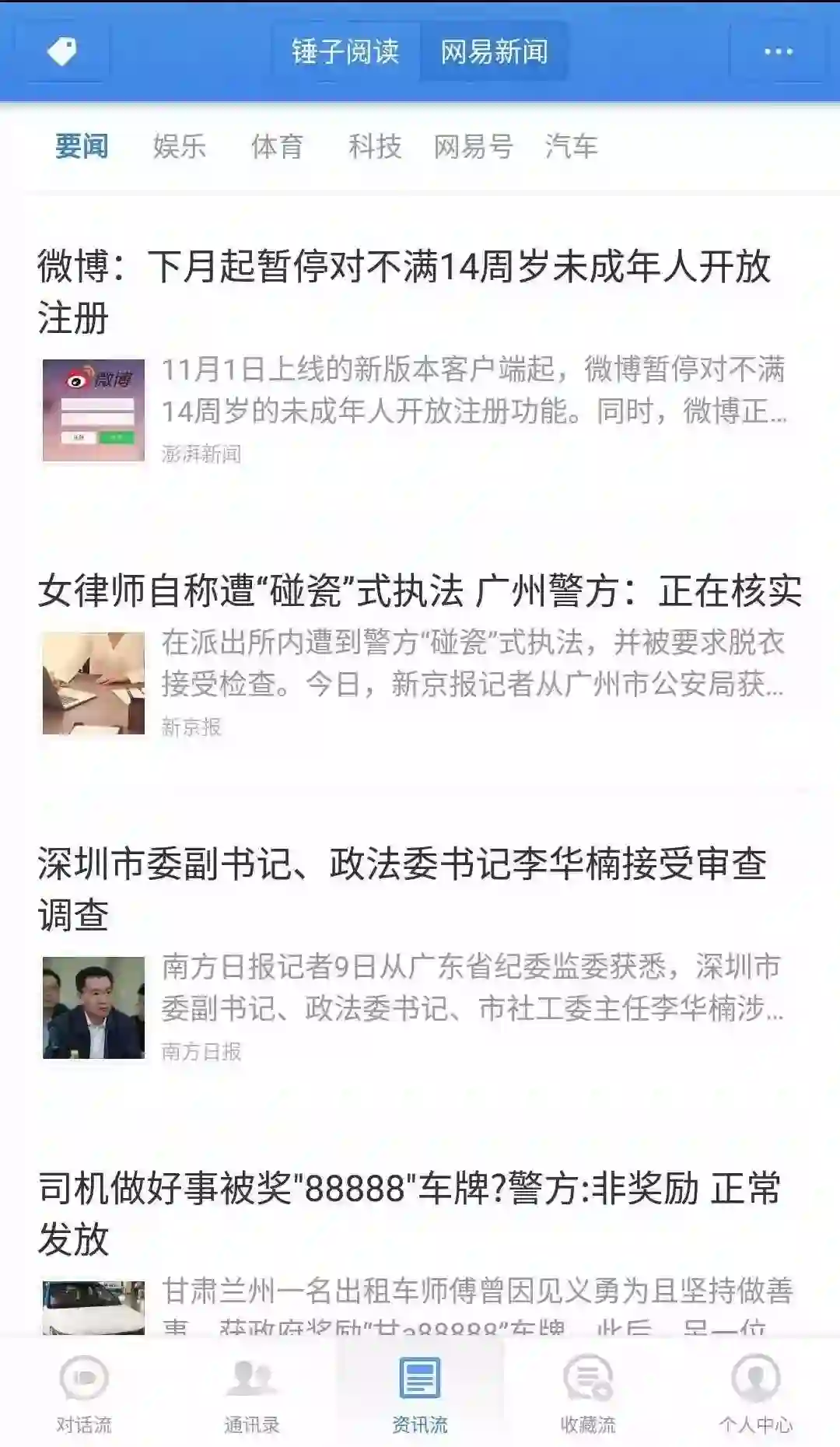Switch to the 收藏流 tab
840x1447 pixels.
pos(588,1393)
